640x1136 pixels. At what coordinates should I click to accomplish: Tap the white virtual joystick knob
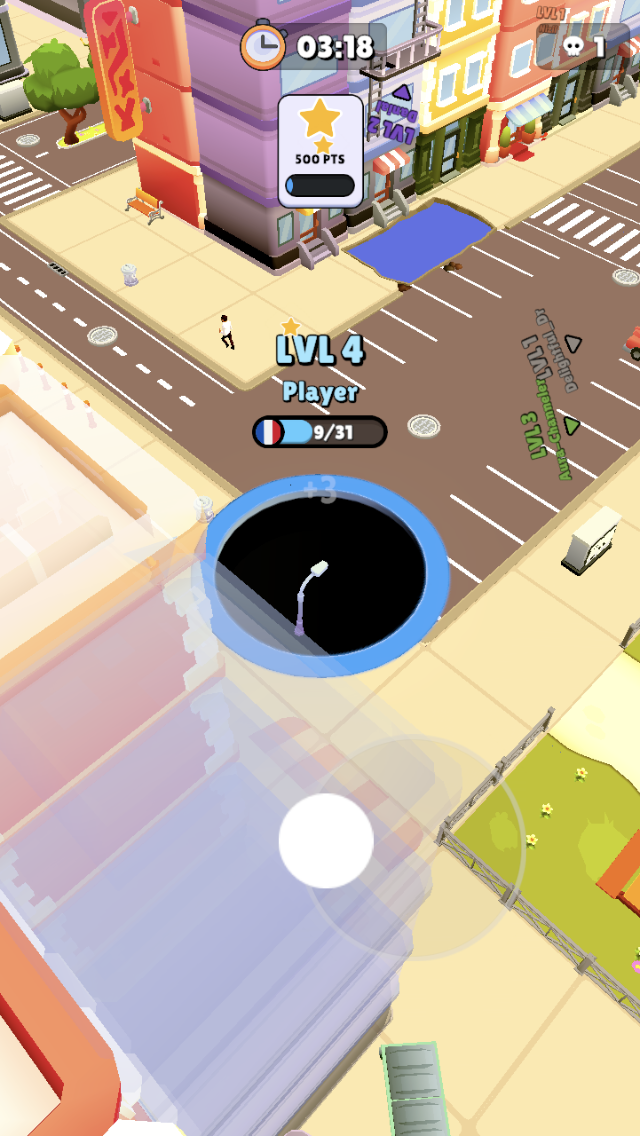coord(326,841)
